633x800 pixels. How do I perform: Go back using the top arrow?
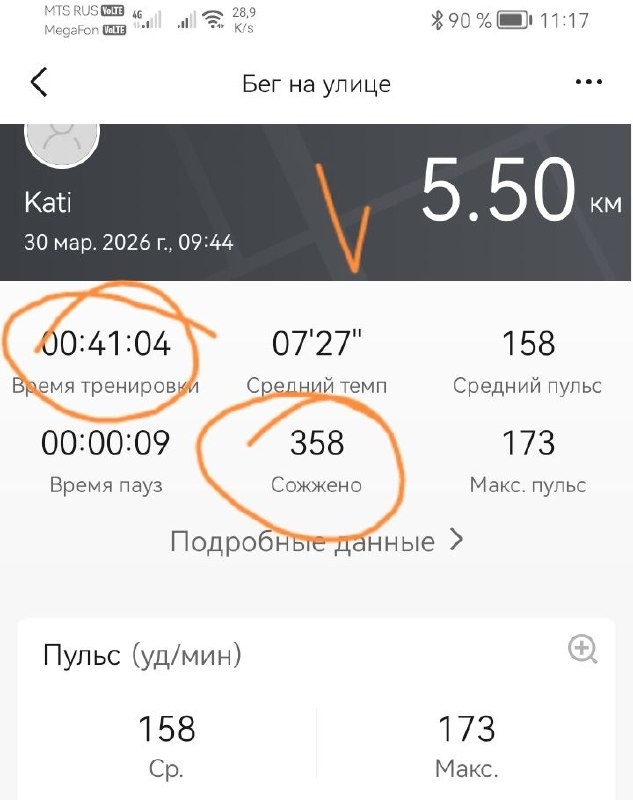(x=39, y=83)
